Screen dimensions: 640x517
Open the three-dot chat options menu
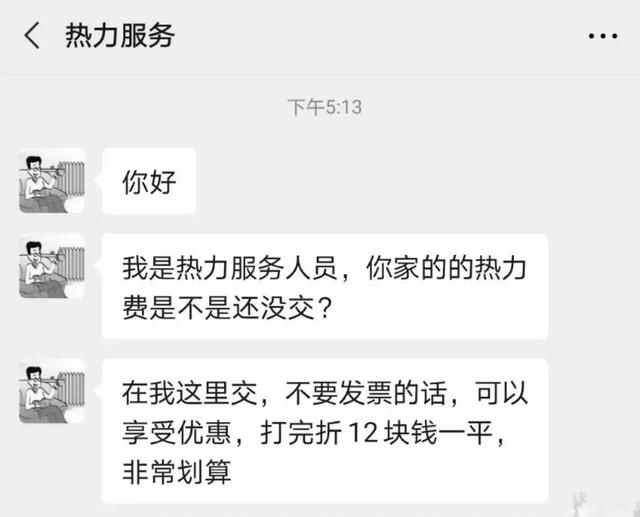pyautogui.click(x=602, y=37)
